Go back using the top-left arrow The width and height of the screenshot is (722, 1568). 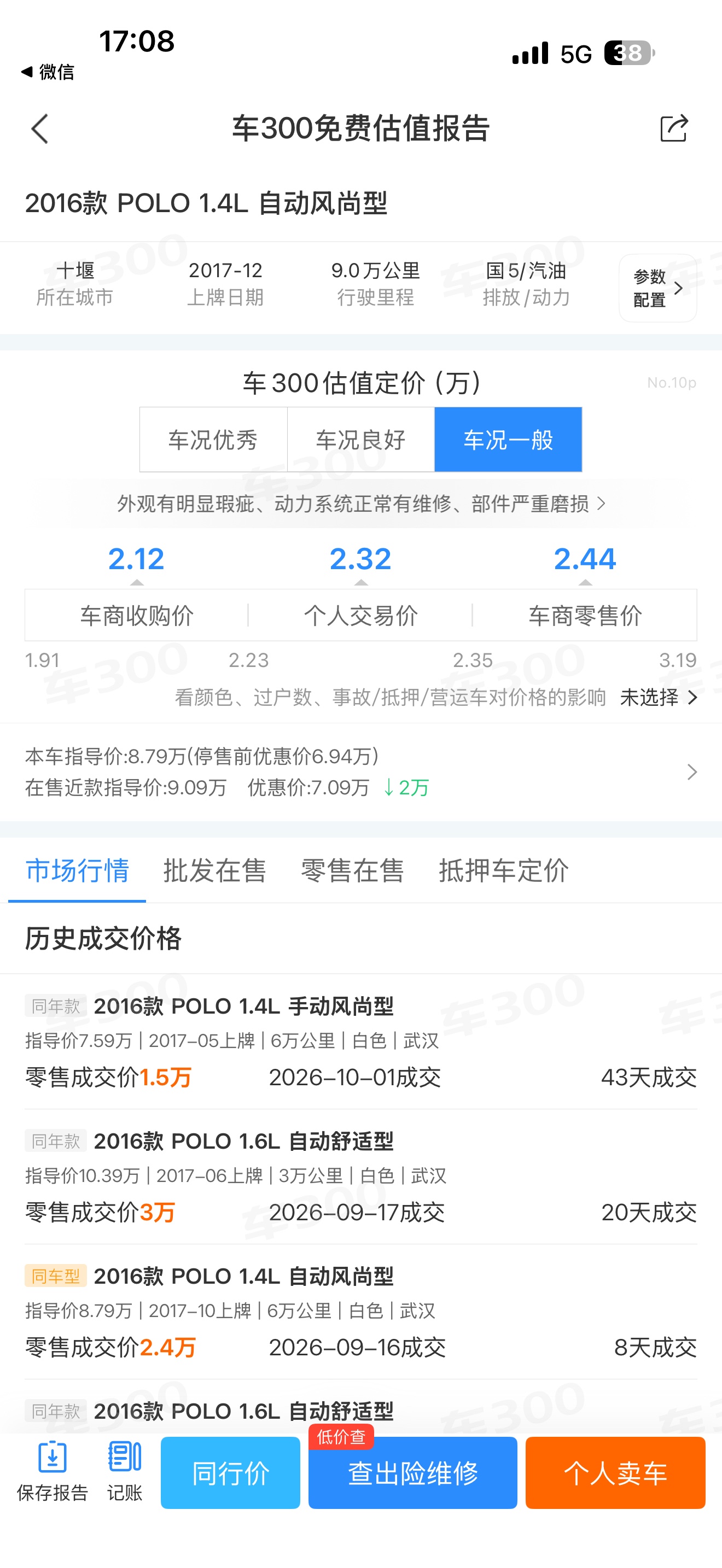(39, 129)
